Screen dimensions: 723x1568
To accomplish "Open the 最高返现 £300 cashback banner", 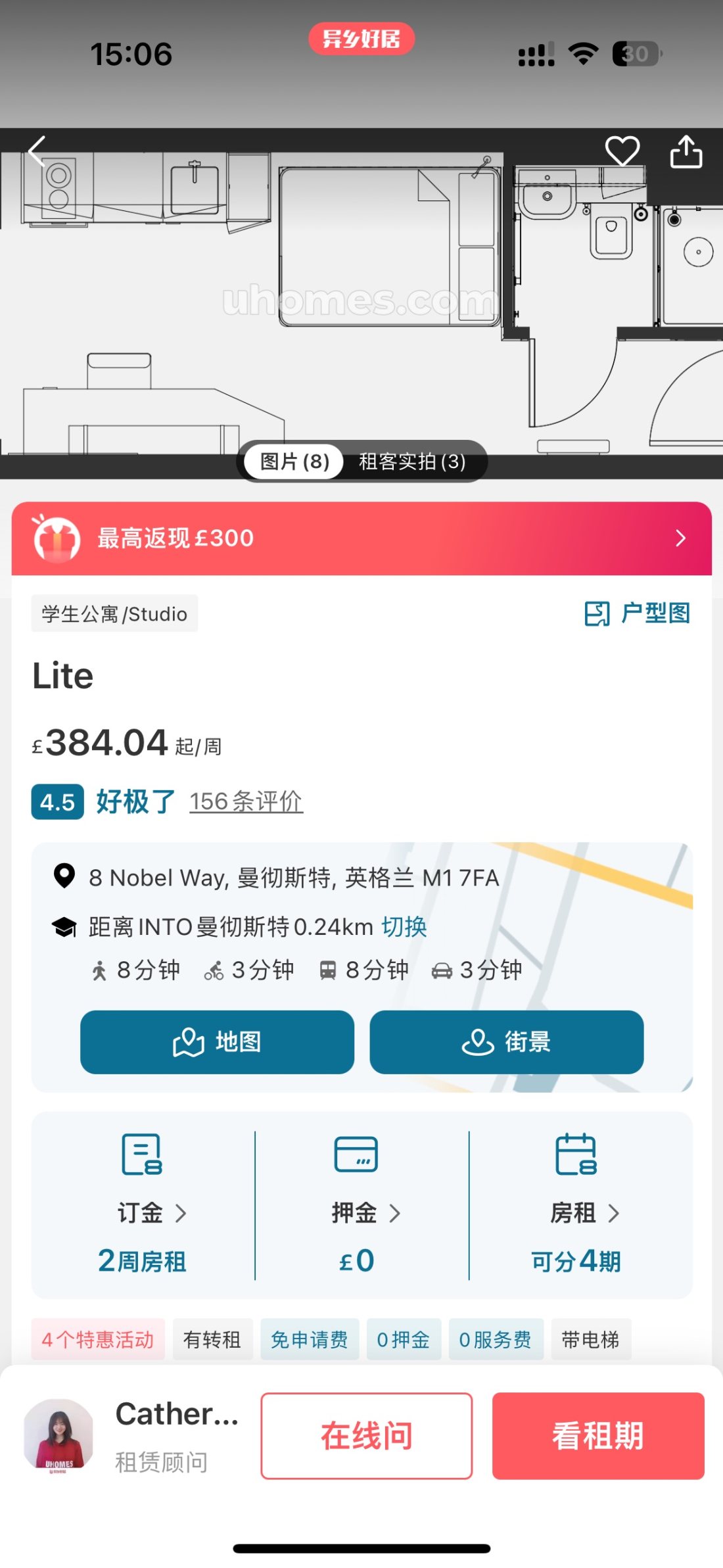I will pos(361,538).
